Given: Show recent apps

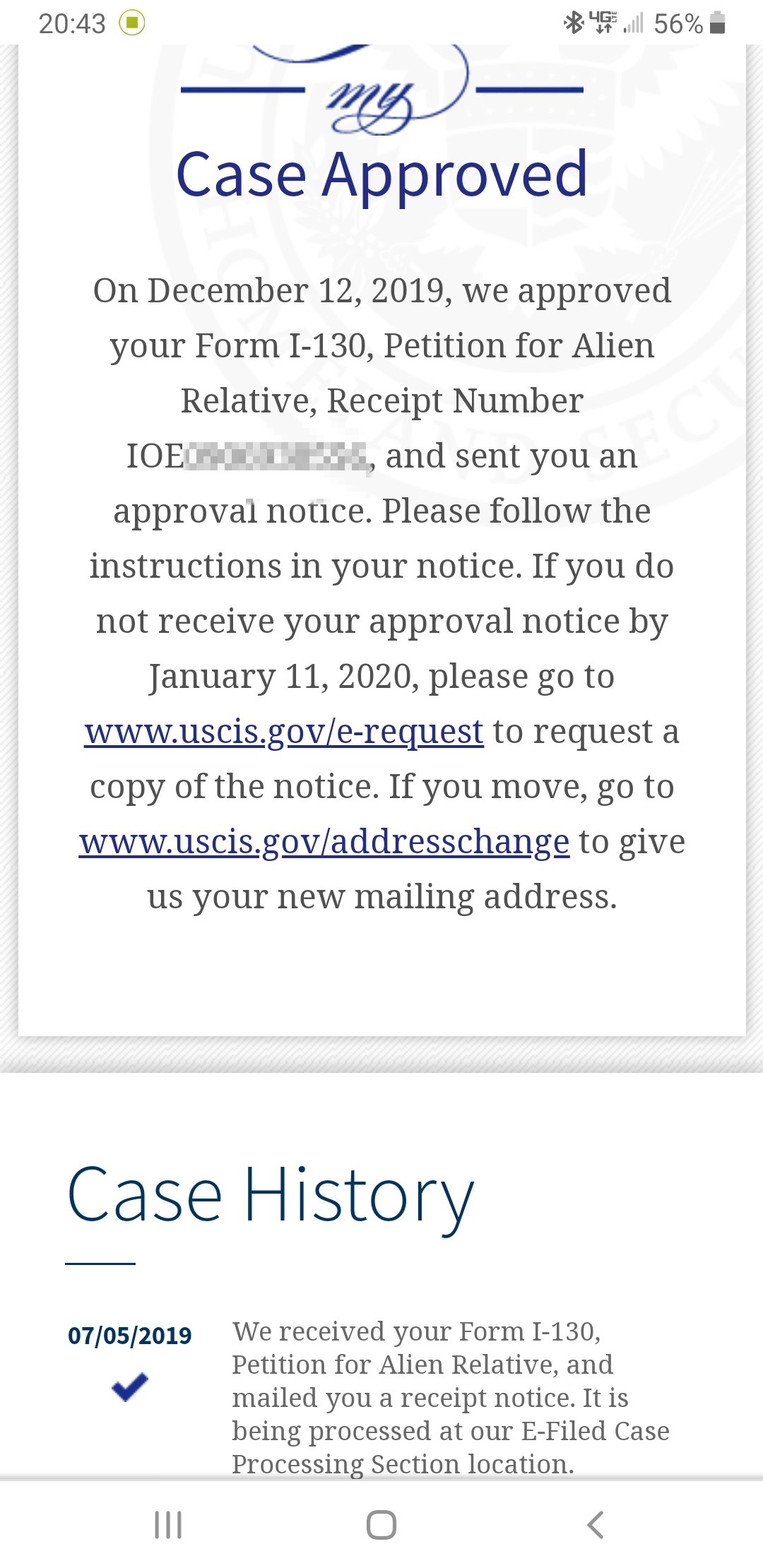Looking at the screenshot, I should (168, 1524).
